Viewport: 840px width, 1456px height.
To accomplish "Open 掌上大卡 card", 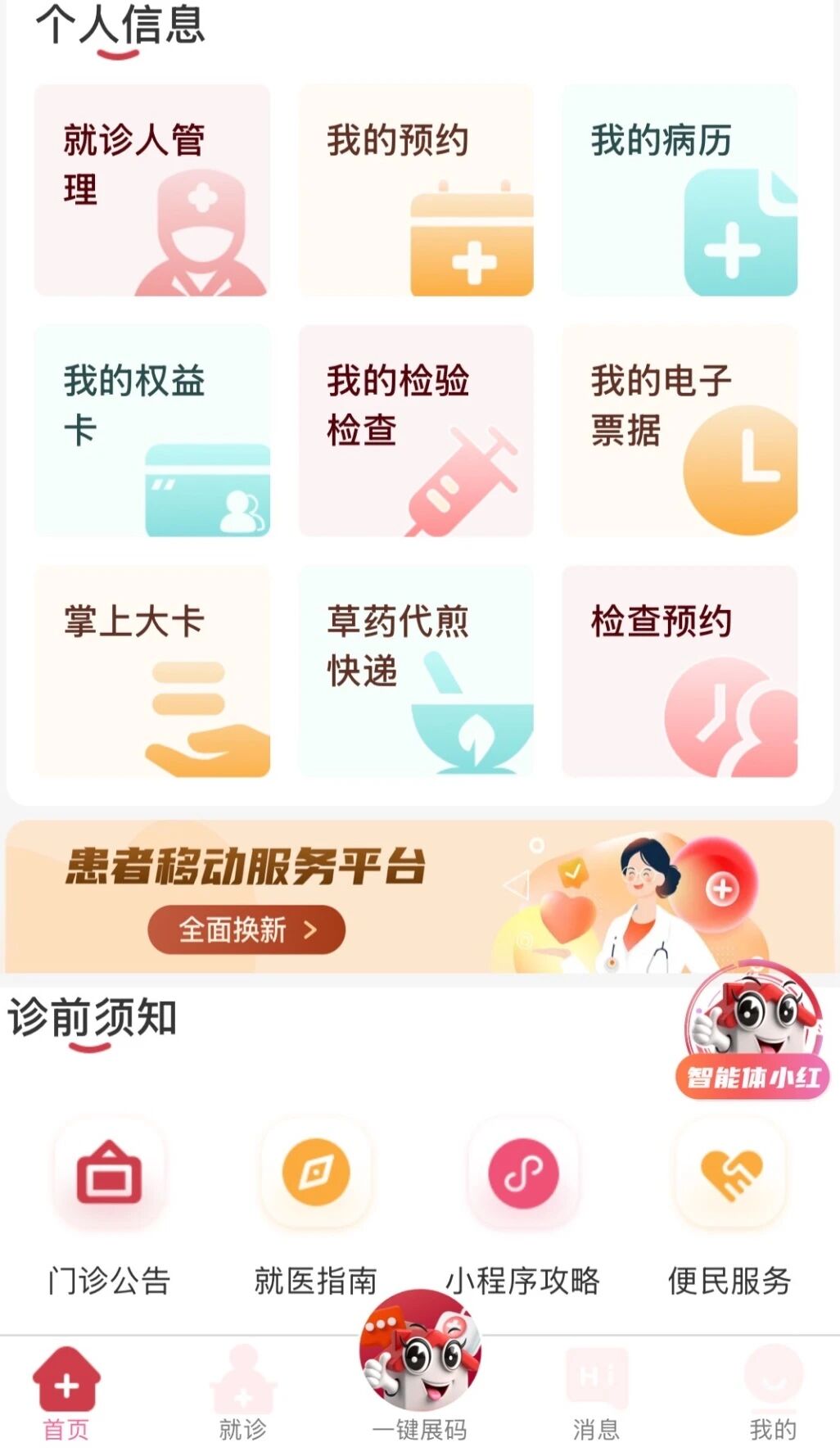I will (x=152, y=671).
